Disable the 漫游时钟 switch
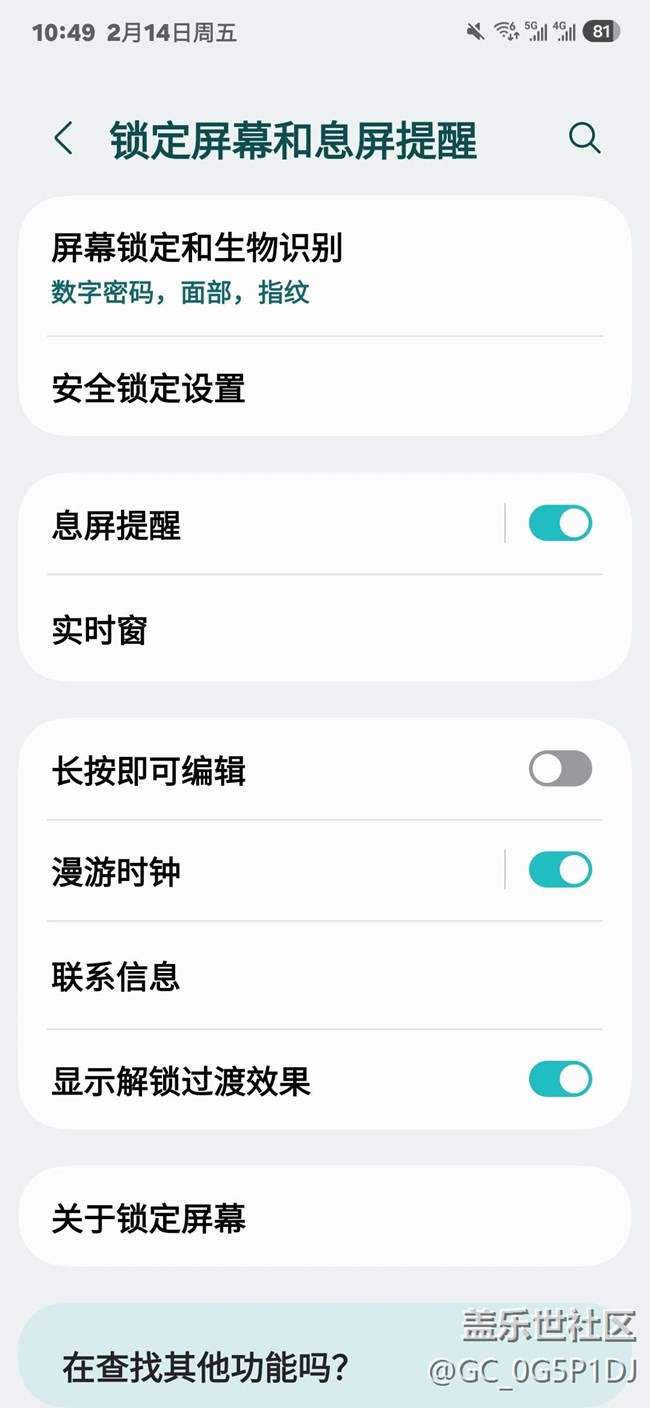650x1408 pixels. coord(560,870)
